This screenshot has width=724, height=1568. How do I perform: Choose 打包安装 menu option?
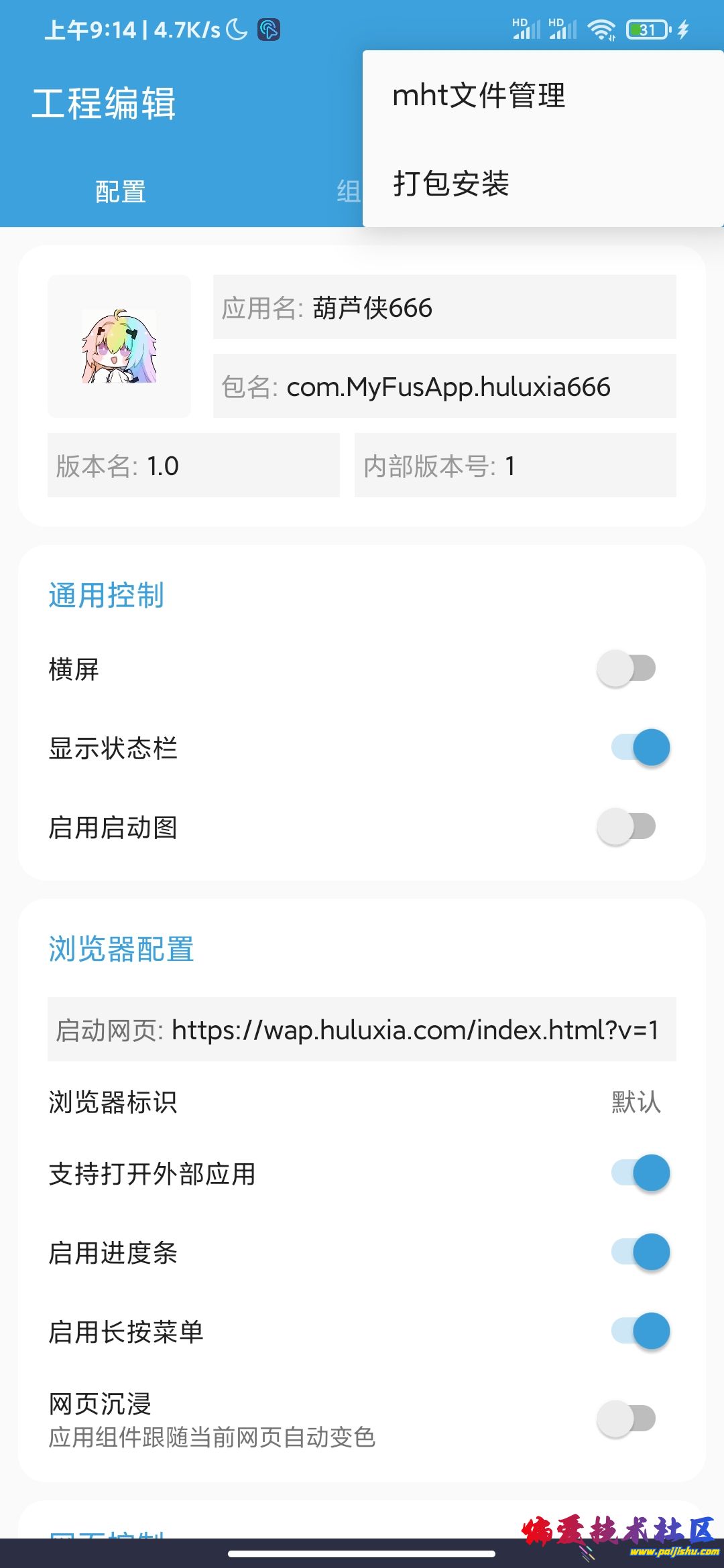tap(450, 184)
